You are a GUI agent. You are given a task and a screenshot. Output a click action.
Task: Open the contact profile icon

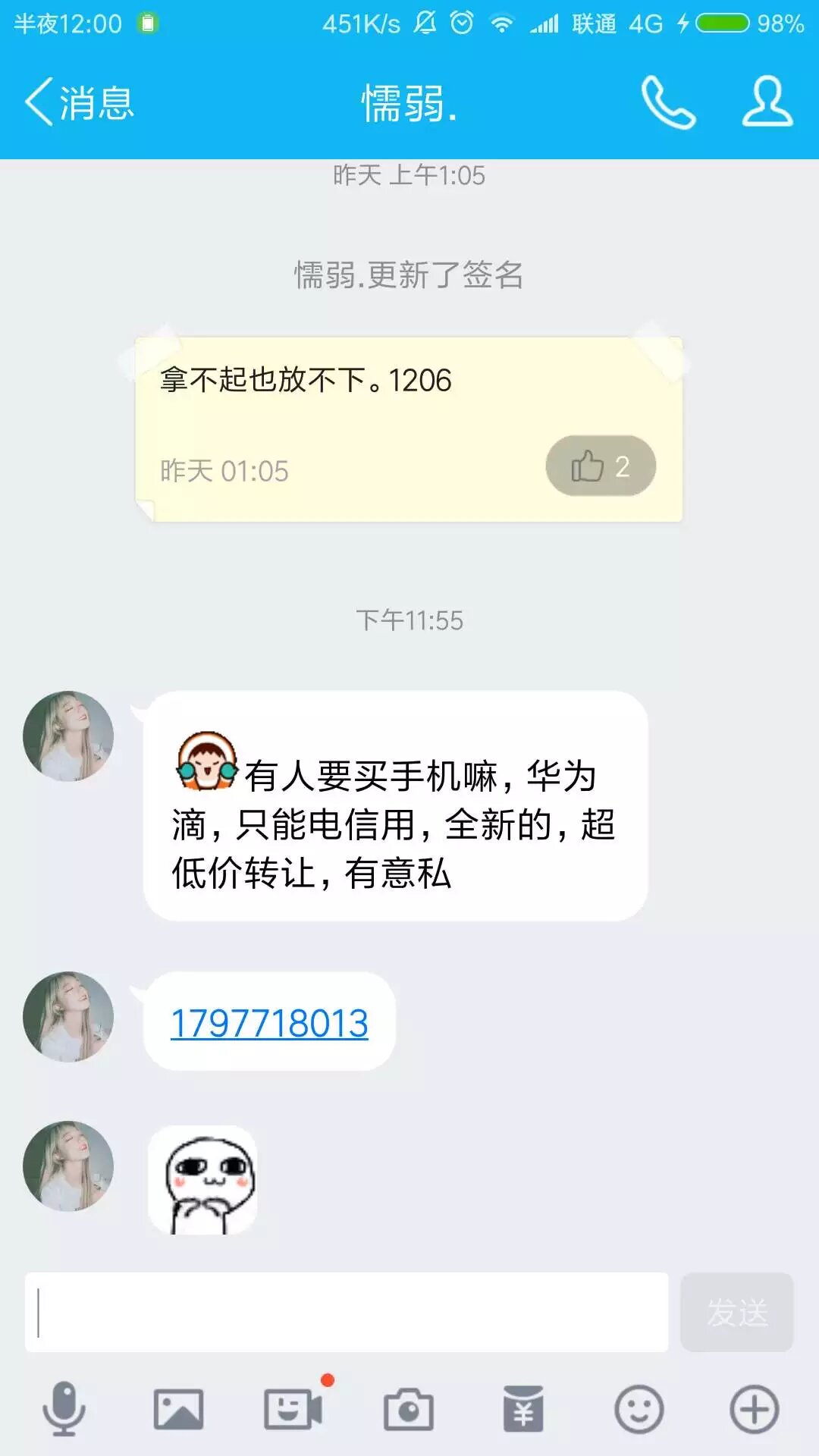click(x=767, y=102)
